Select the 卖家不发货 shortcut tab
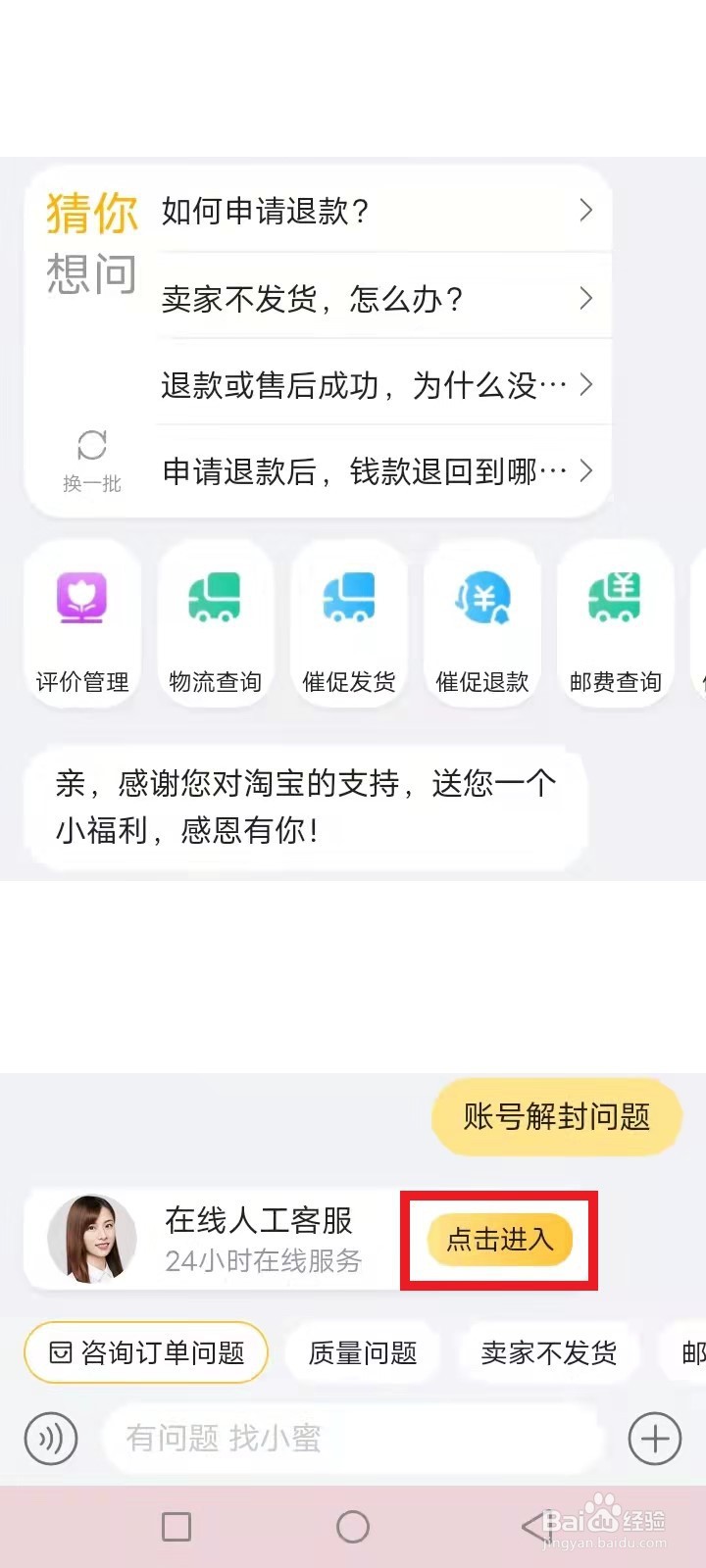The height and width of the screenshot is (1568, 706). [547, 1352]
